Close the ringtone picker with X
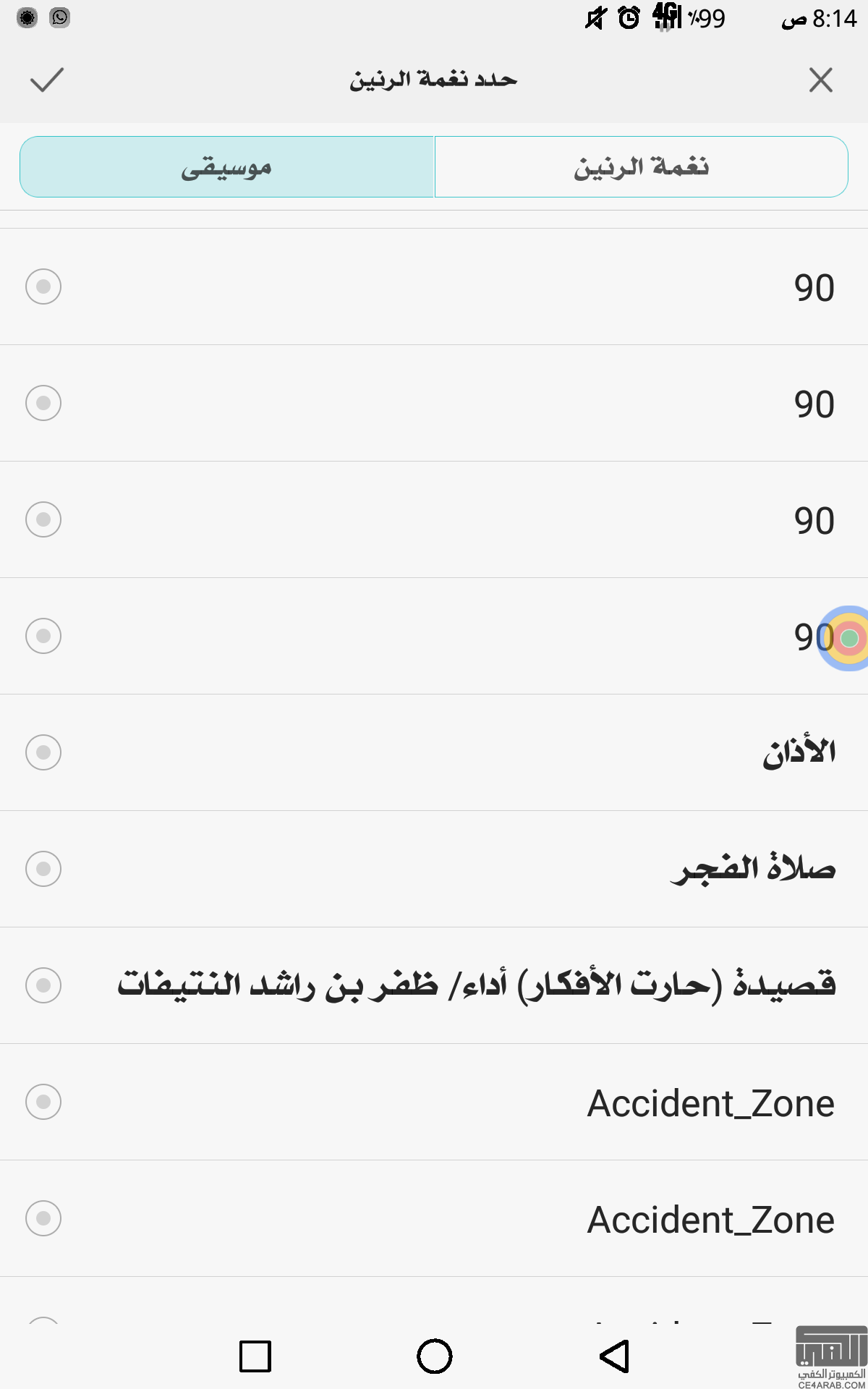 [820, 80]
